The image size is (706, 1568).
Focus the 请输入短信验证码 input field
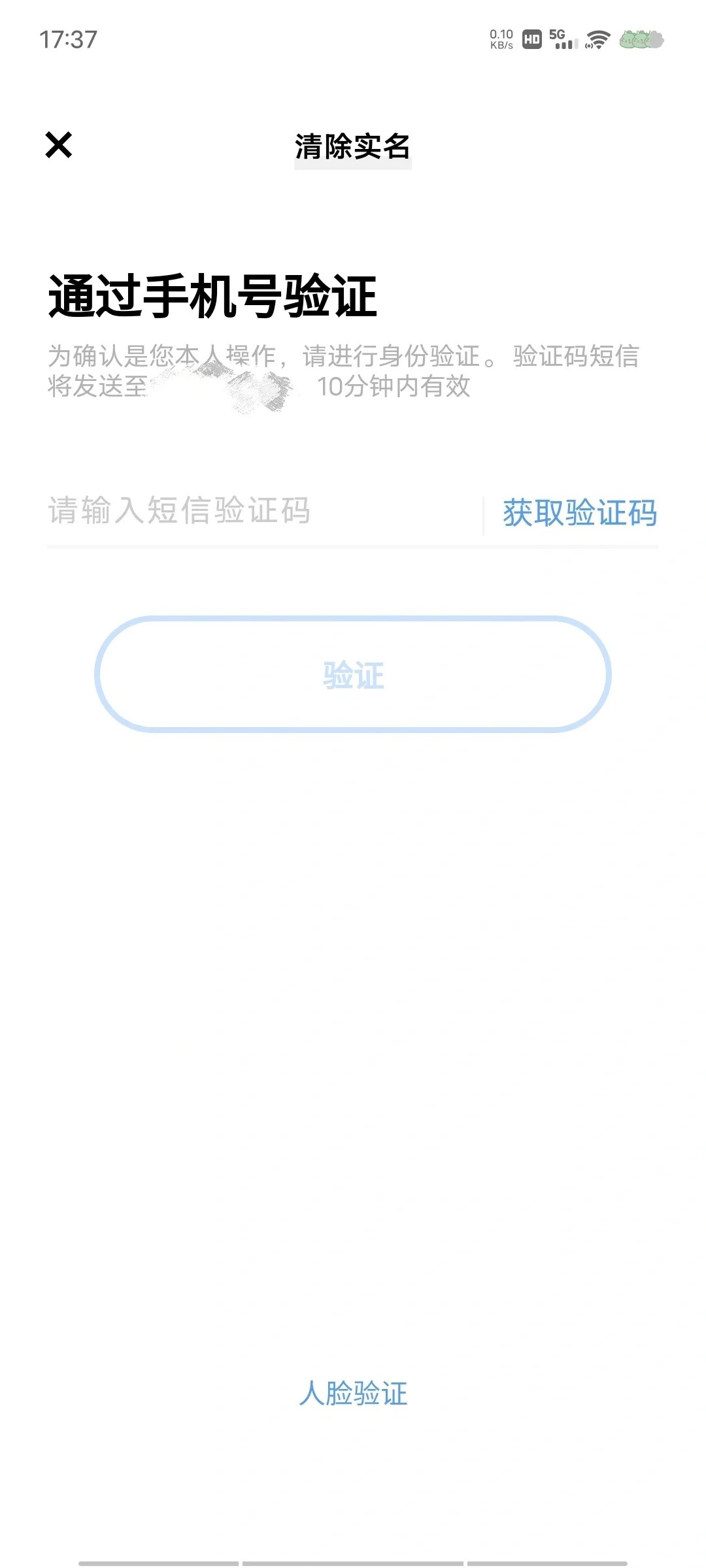click(x=261, y=511)
